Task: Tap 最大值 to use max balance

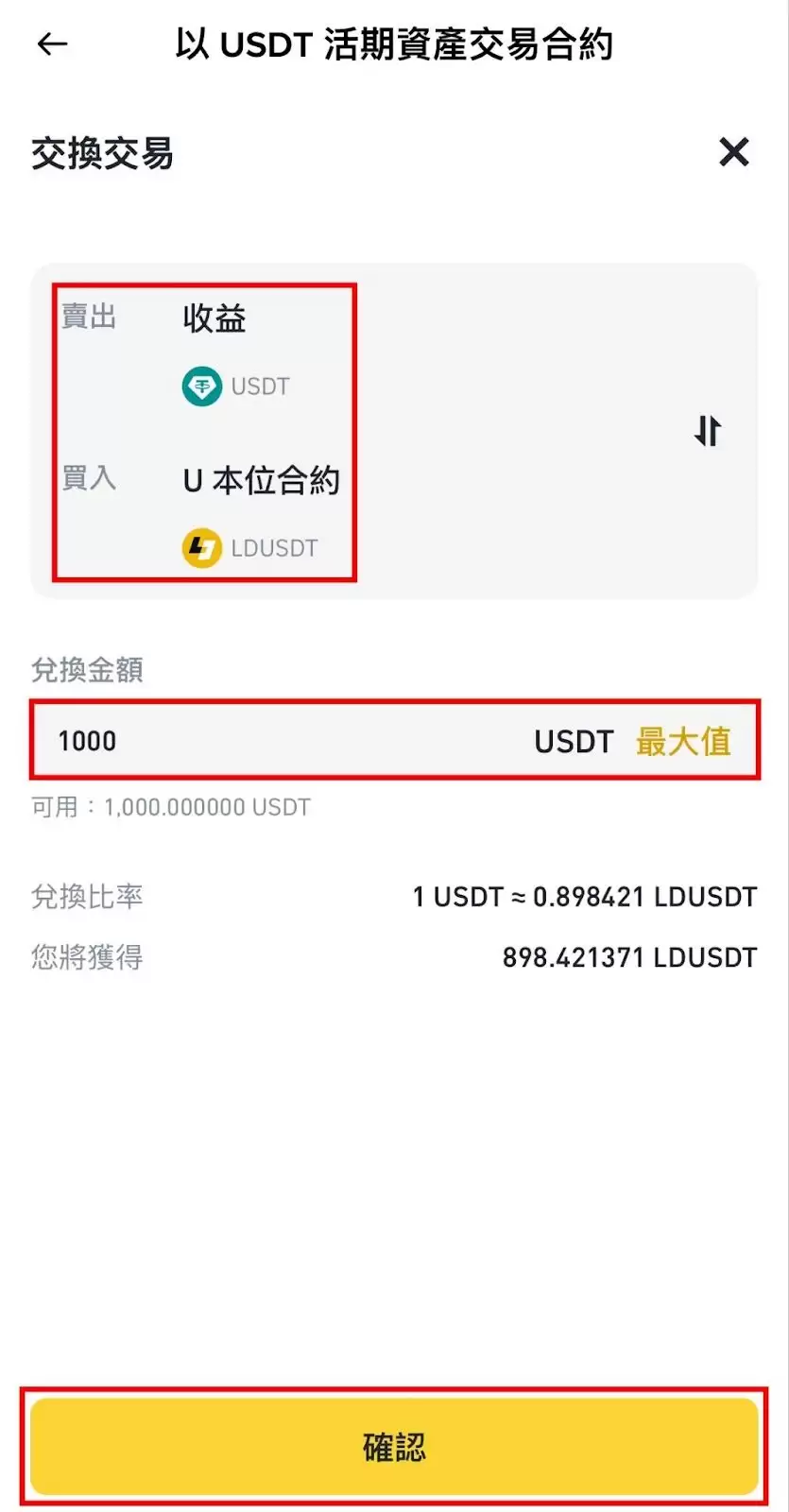Action: tap(685, 741)
